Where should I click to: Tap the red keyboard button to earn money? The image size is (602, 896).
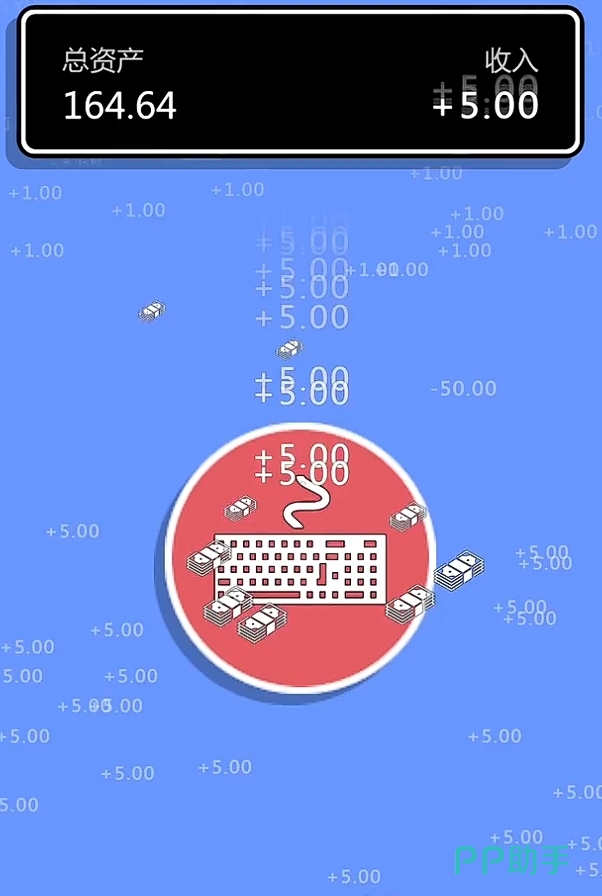pyautogui.click(x=301, y=558)
